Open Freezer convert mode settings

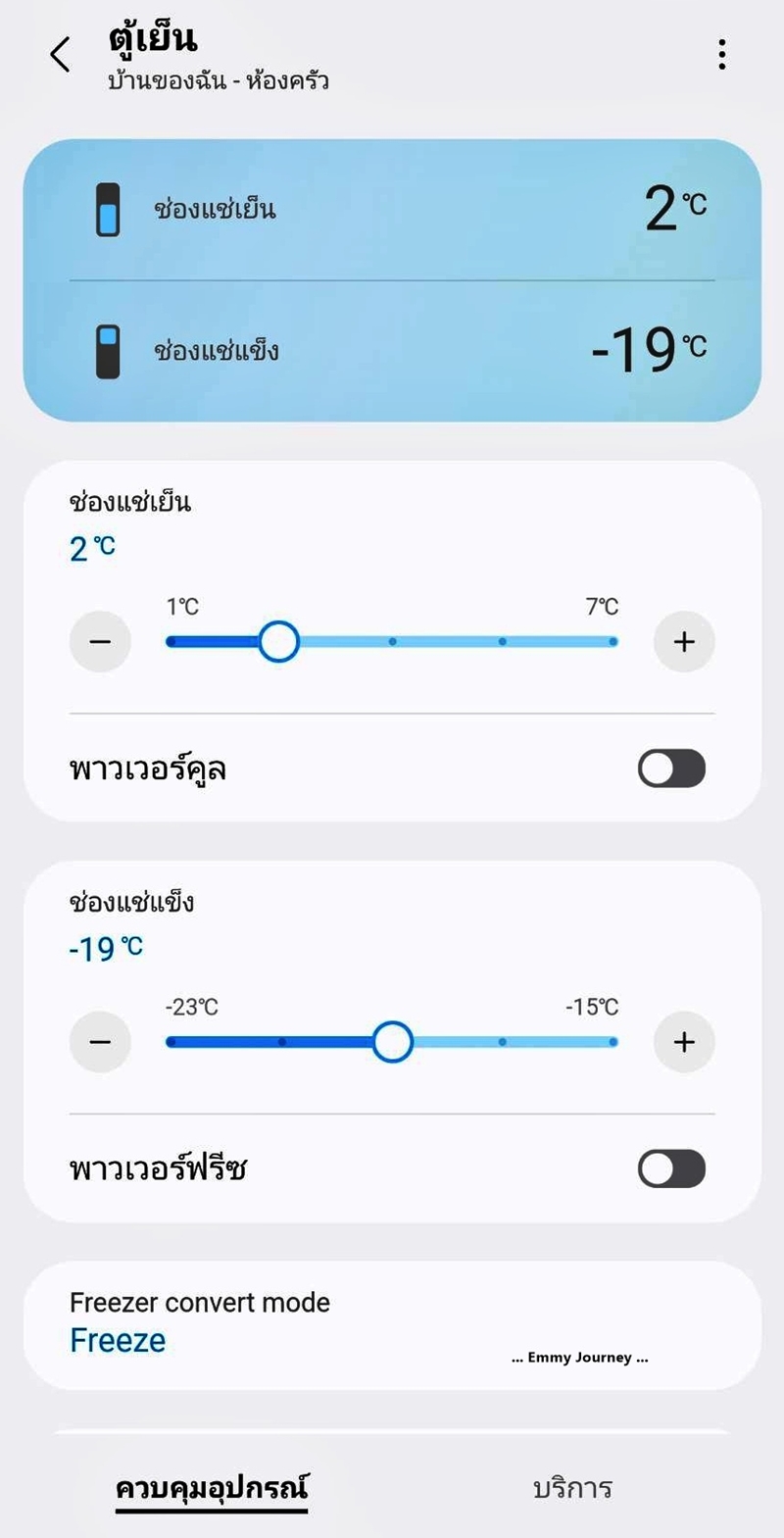(x=392, y=1325)
